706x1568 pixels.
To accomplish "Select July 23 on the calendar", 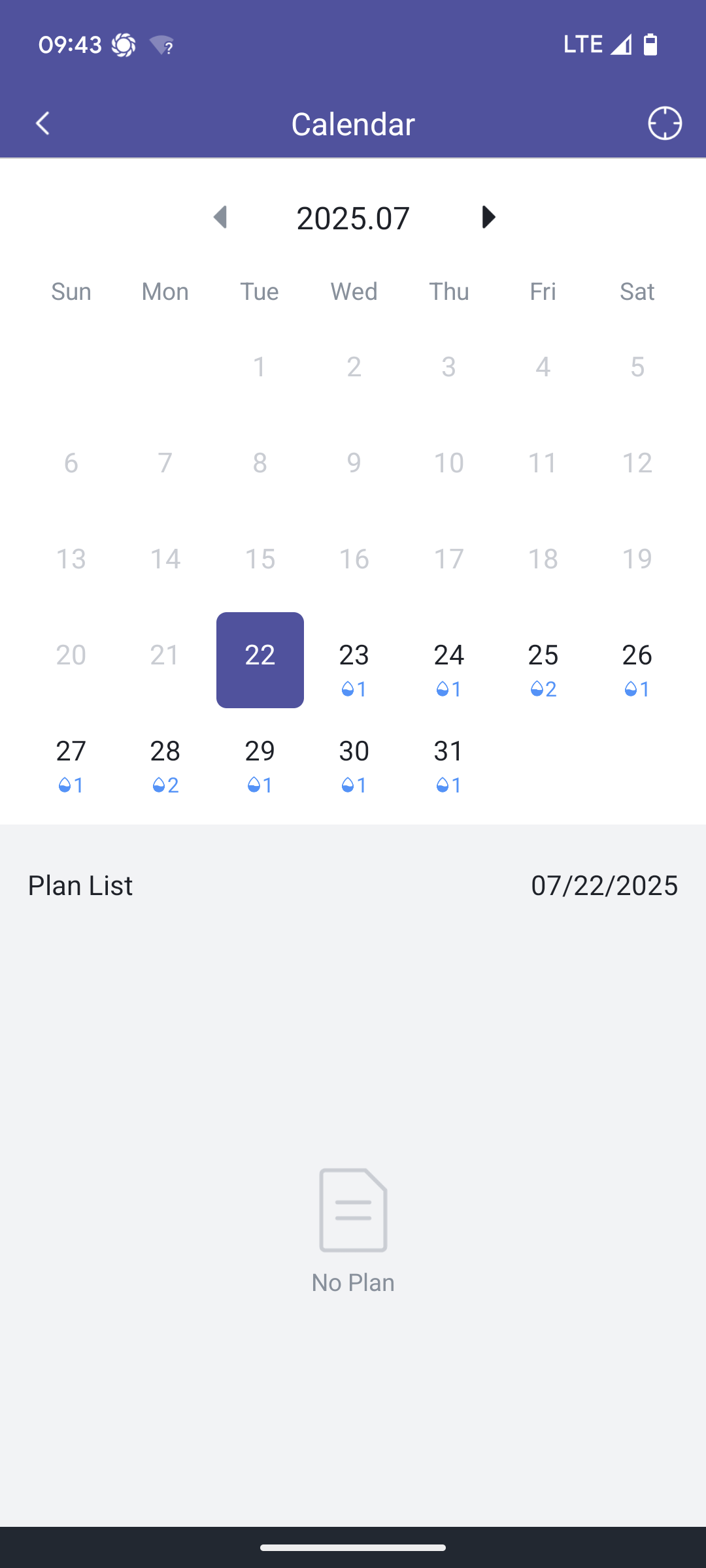I will pyautogui.click(x=354, y=660).
